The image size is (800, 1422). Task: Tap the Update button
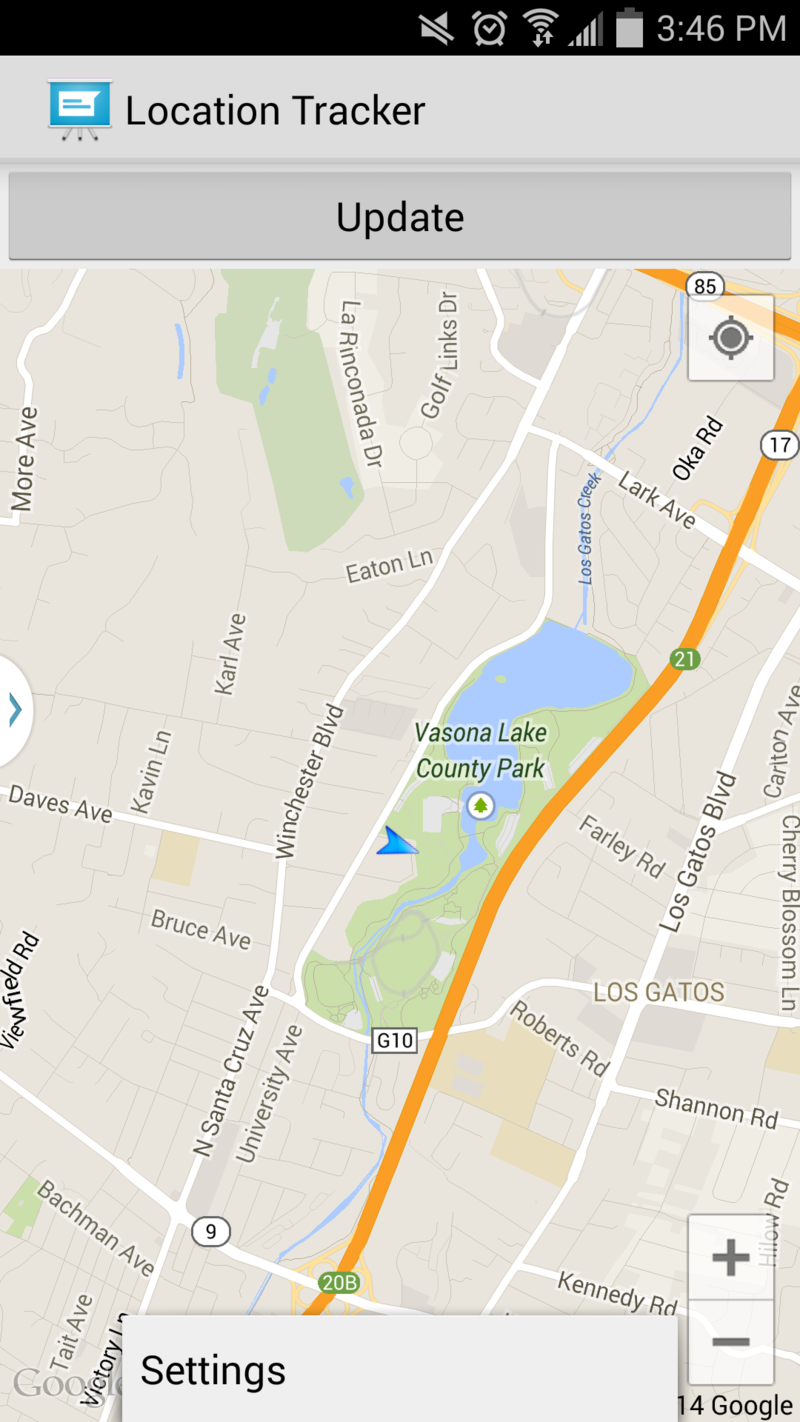pos(400,217)
